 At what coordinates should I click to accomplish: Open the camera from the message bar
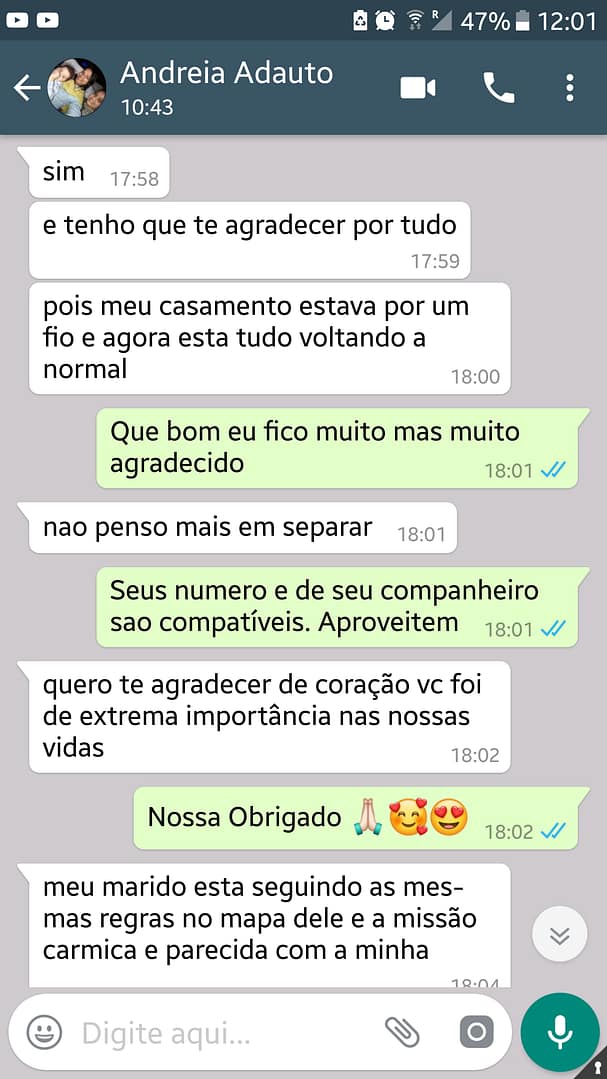[475, 1033]
